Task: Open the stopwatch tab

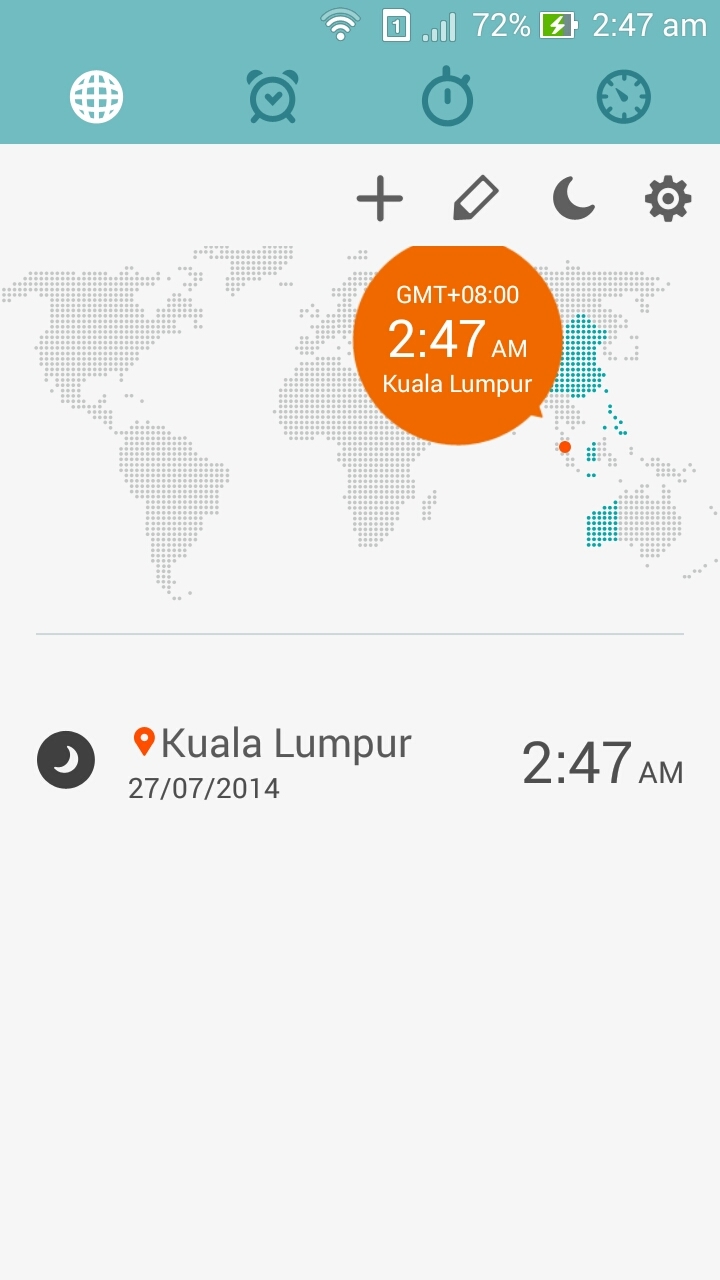Action: click(447, 97)
